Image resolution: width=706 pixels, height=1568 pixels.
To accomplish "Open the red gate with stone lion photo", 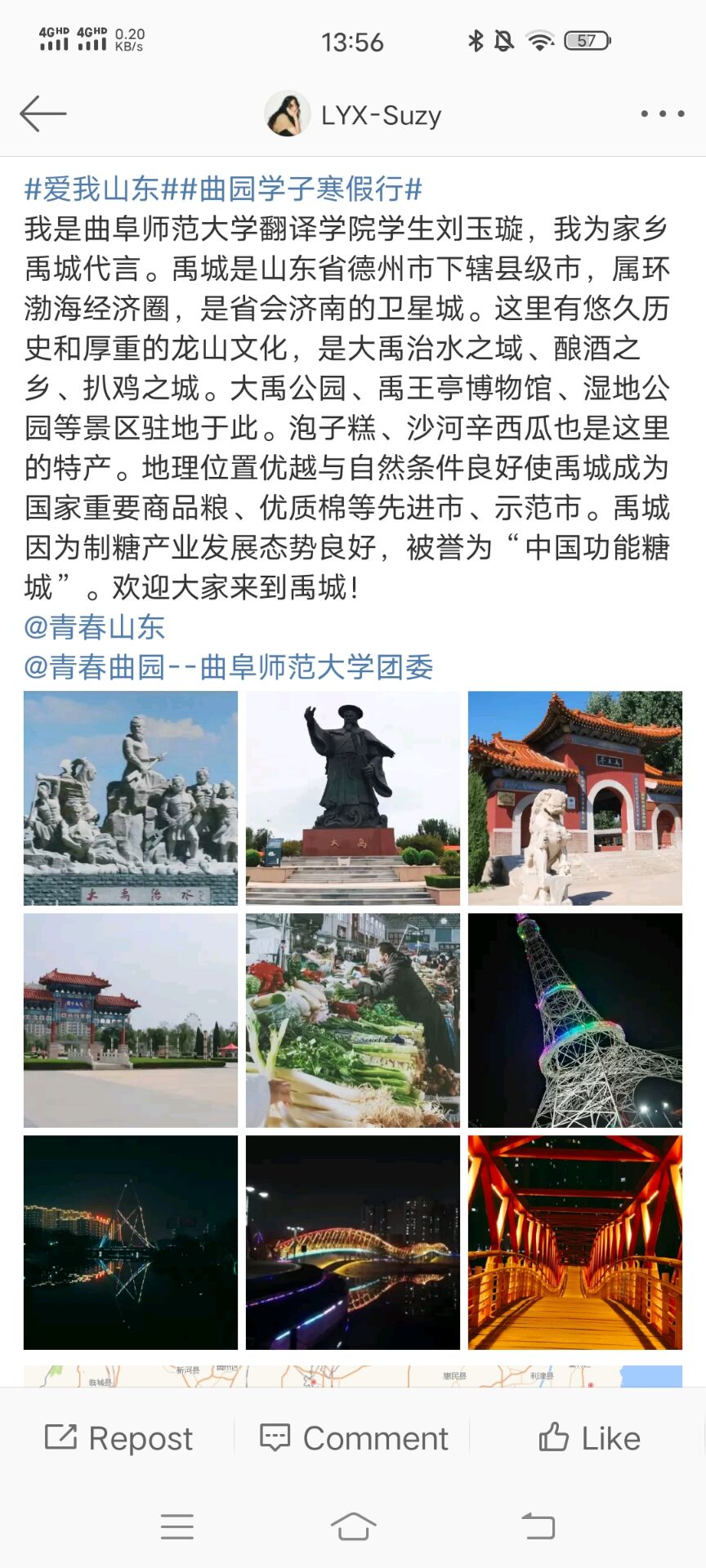I will tap(575, 798).
